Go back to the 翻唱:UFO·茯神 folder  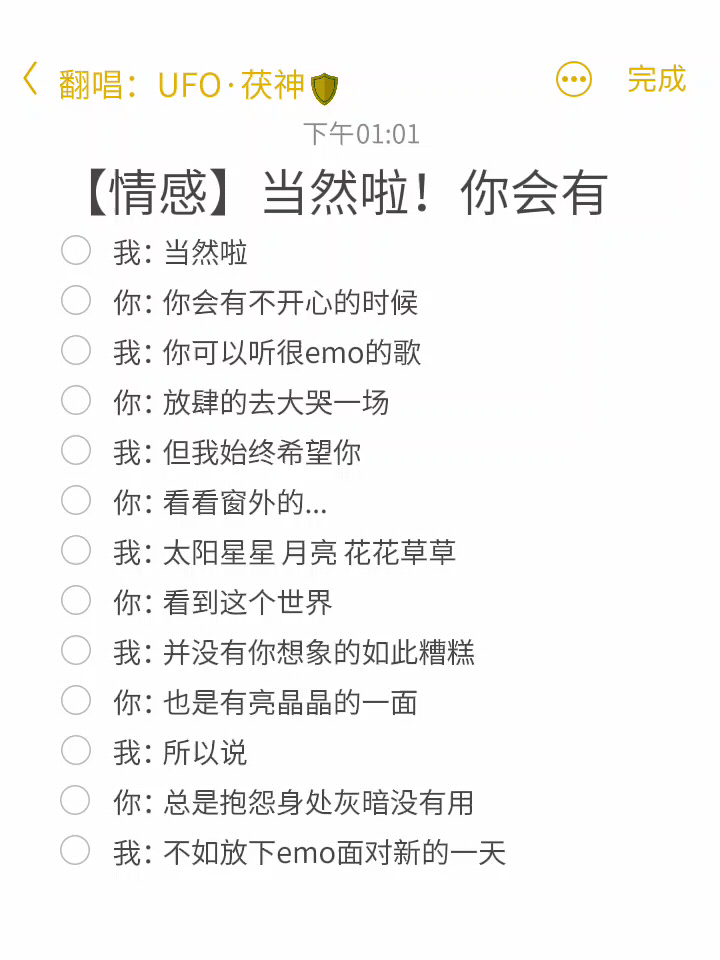pos(32,80)
